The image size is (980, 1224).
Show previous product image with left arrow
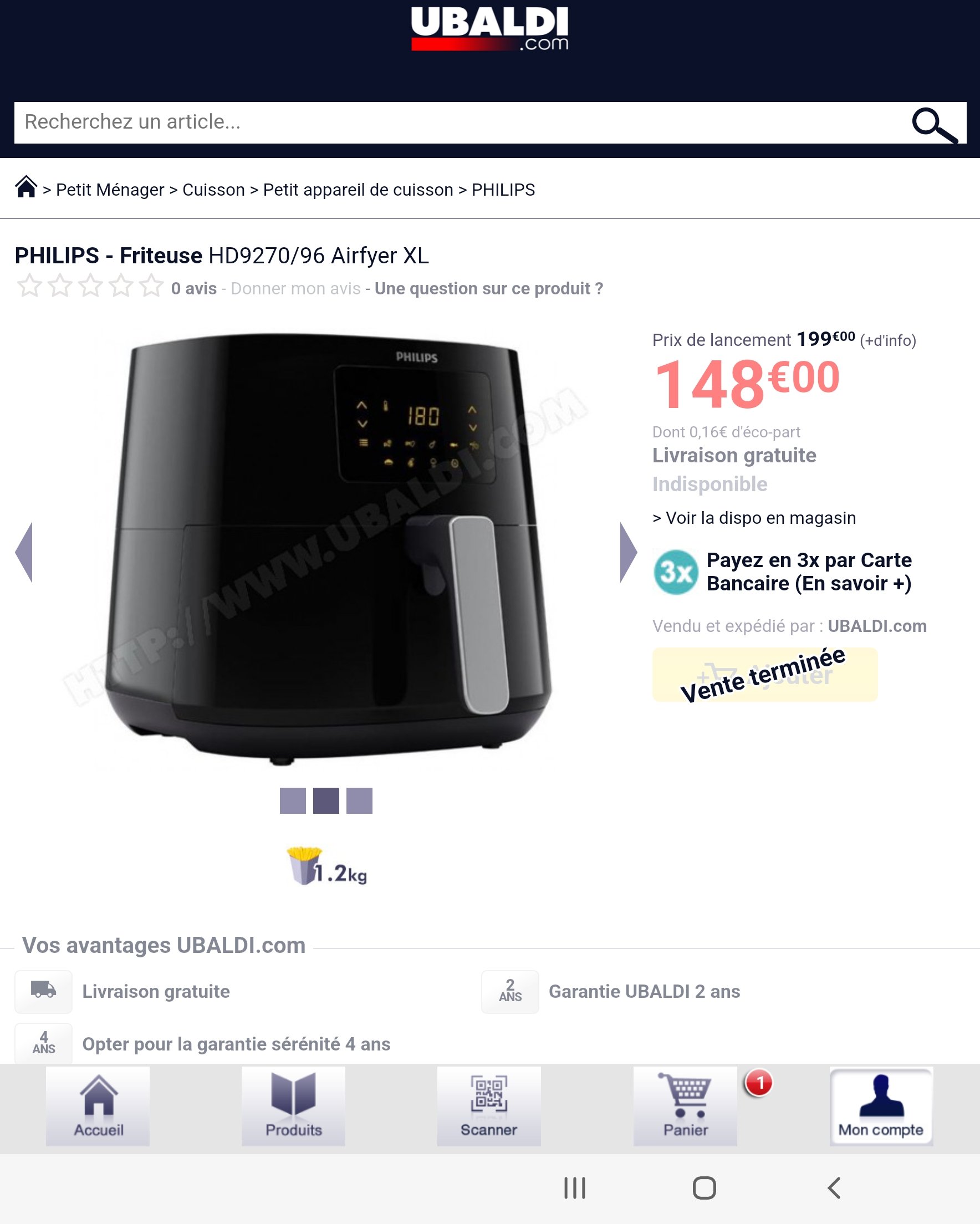[x=24, y=552]
